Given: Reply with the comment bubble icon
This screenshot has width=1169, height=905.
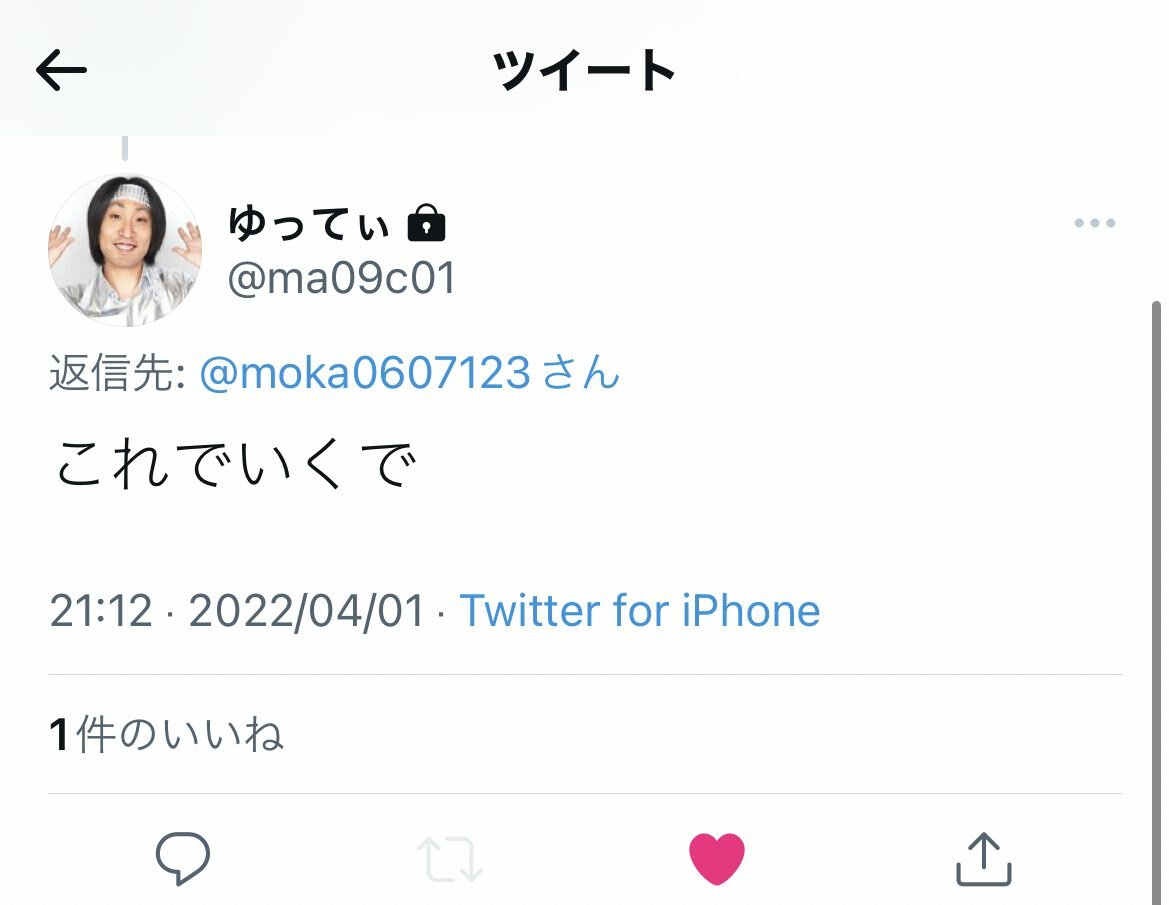Looking at the screenshot, I should point(183,858).
